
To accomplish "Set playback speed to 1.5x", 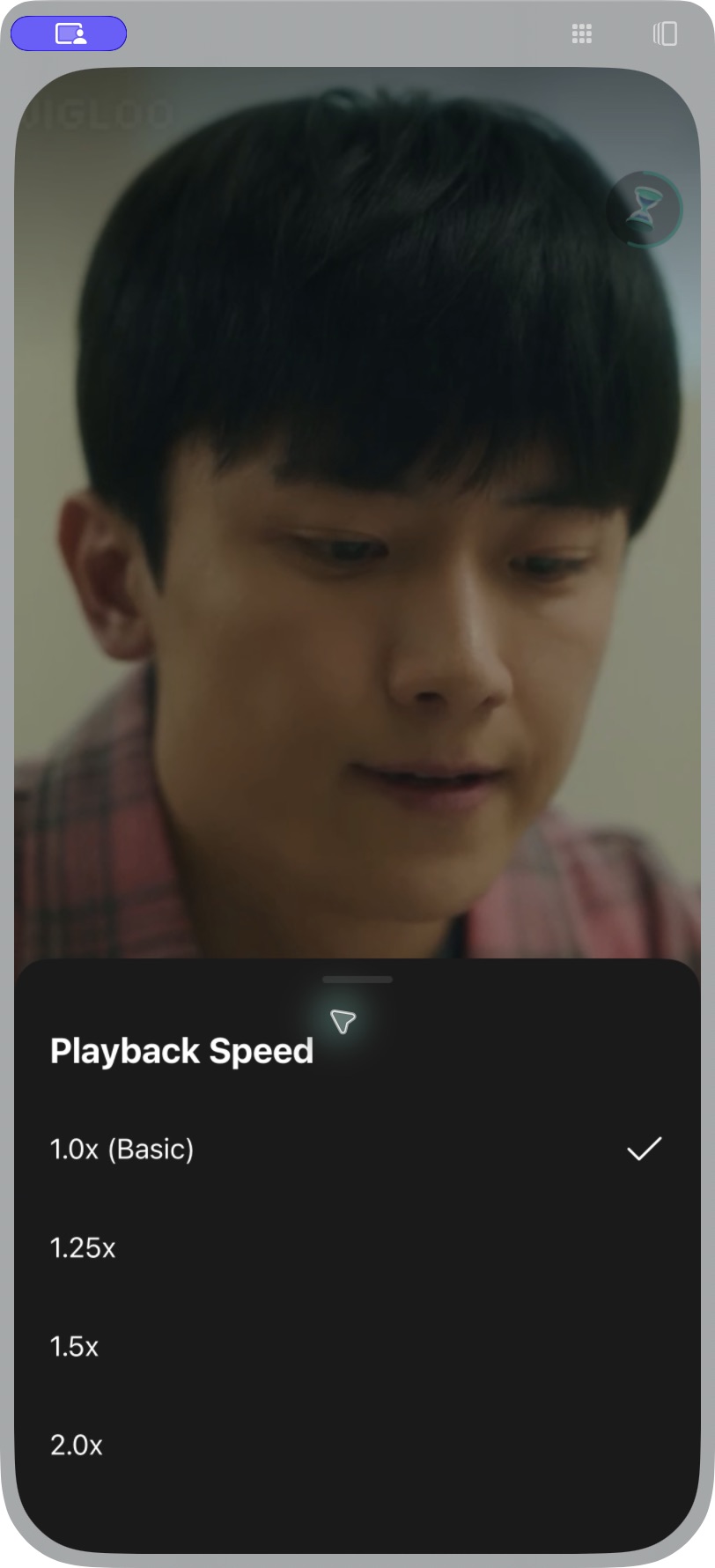I will tap(357, 1346).
